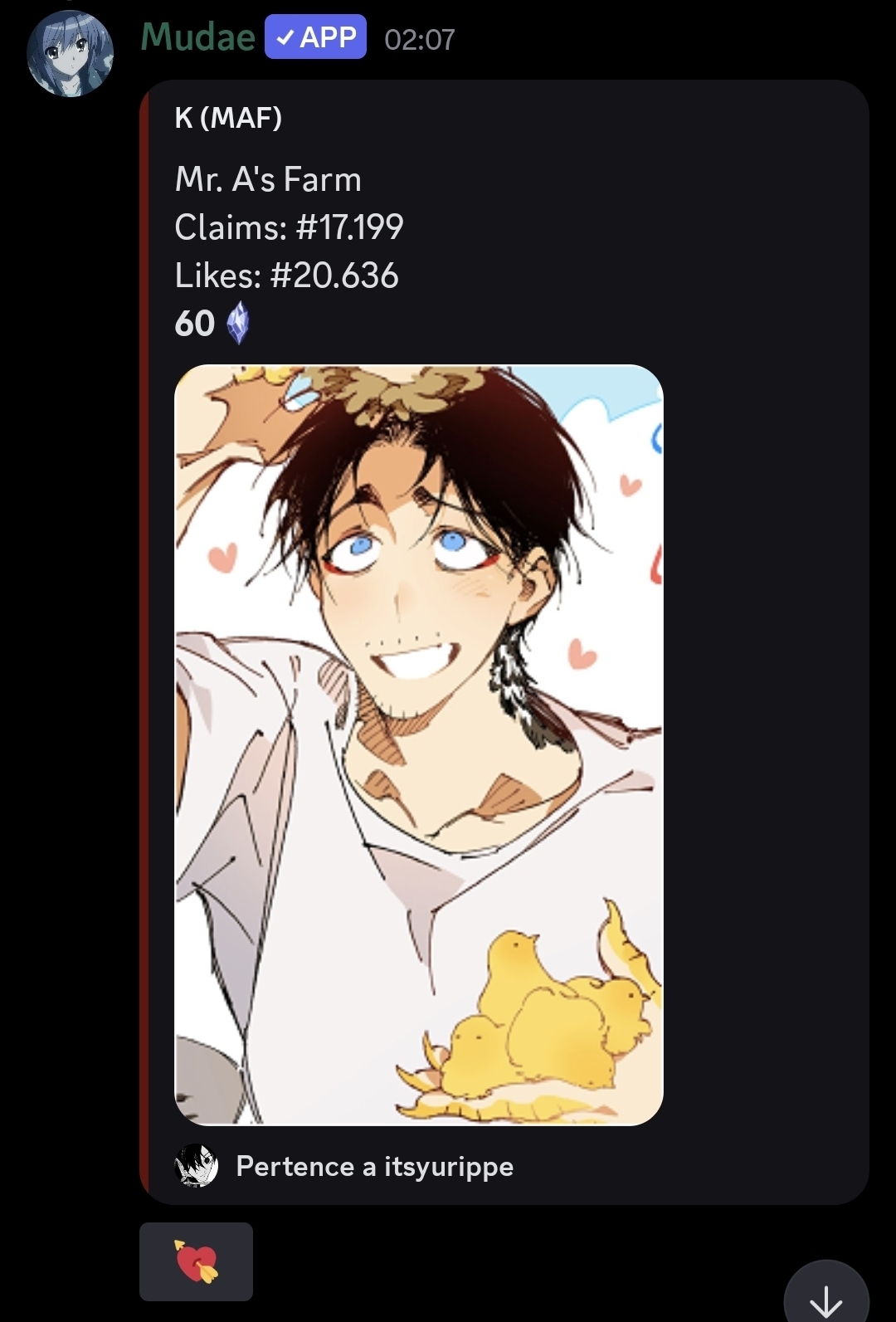
Task: Open Mudae's profile avatar
Action: [x=70, y=54]
